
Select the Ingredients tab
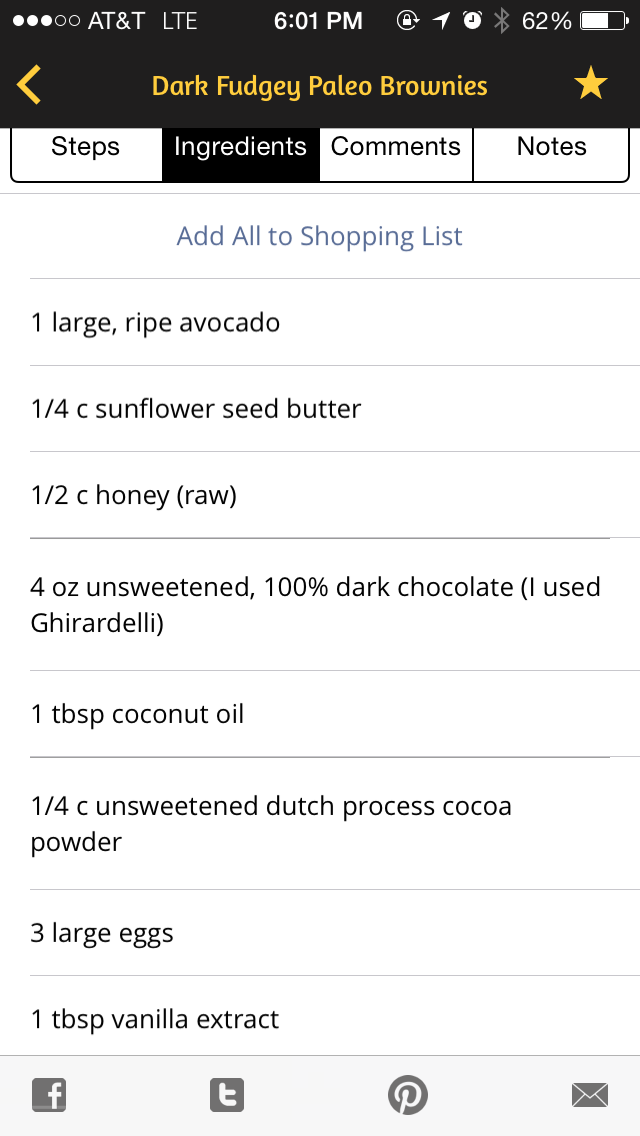(x=240, y=148)
